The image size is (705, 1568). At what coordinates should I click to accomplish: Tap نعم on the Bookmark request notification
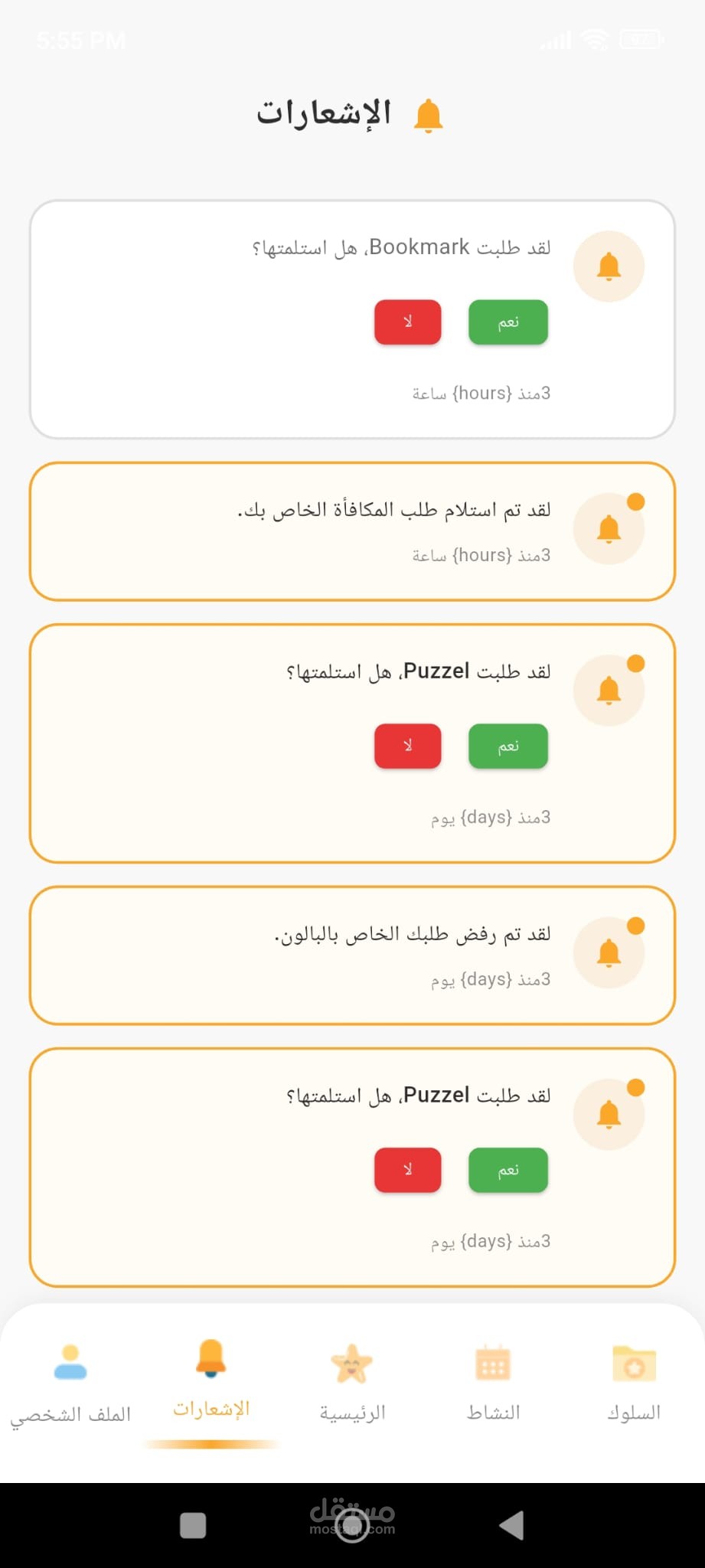click(508, 322)
